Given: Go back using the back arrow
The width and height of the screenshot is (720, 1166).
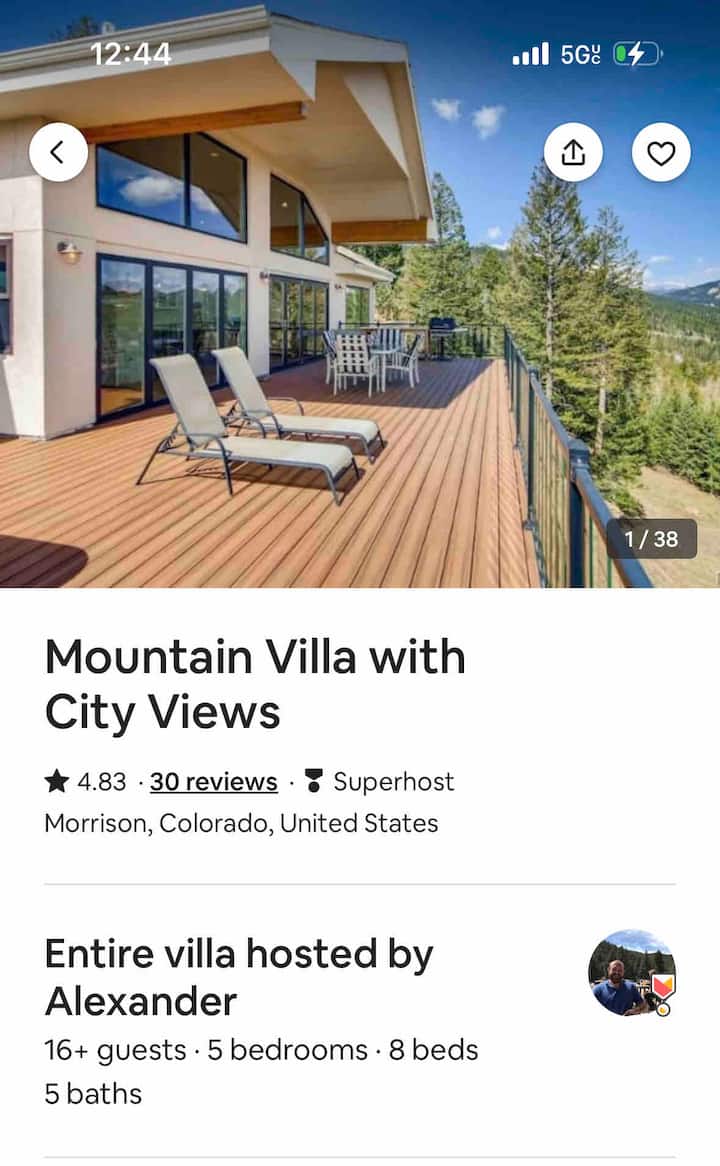Looking at the screenshot, I should (58, 152).
